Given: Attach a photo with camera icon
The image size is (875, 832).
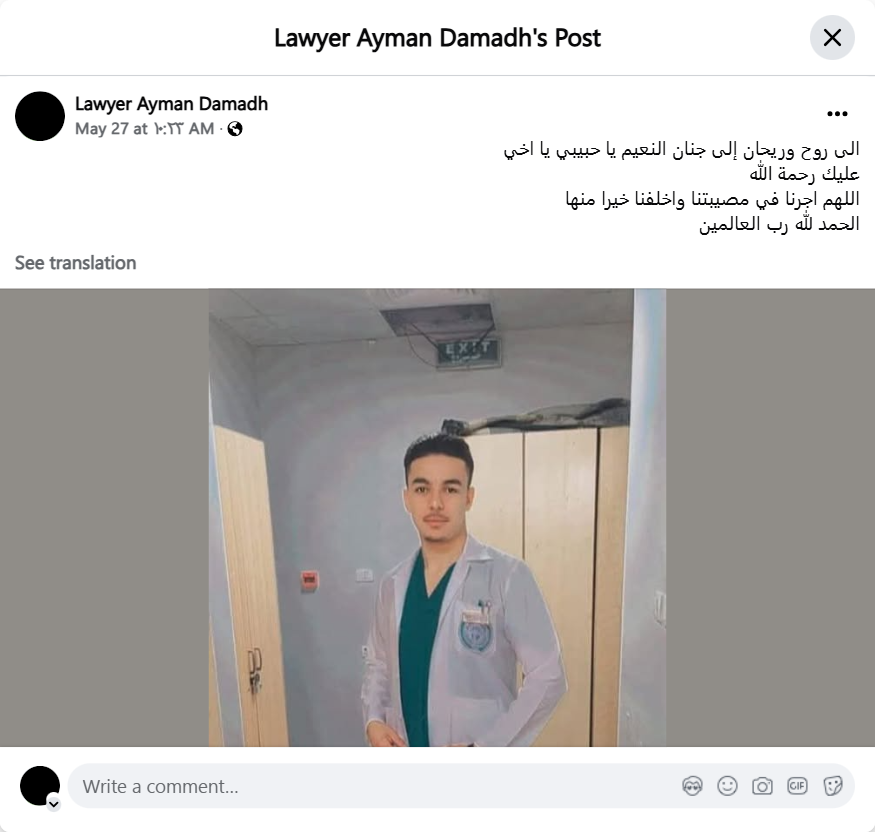Looking at the screenshot, I should click(x=762, y=786).
